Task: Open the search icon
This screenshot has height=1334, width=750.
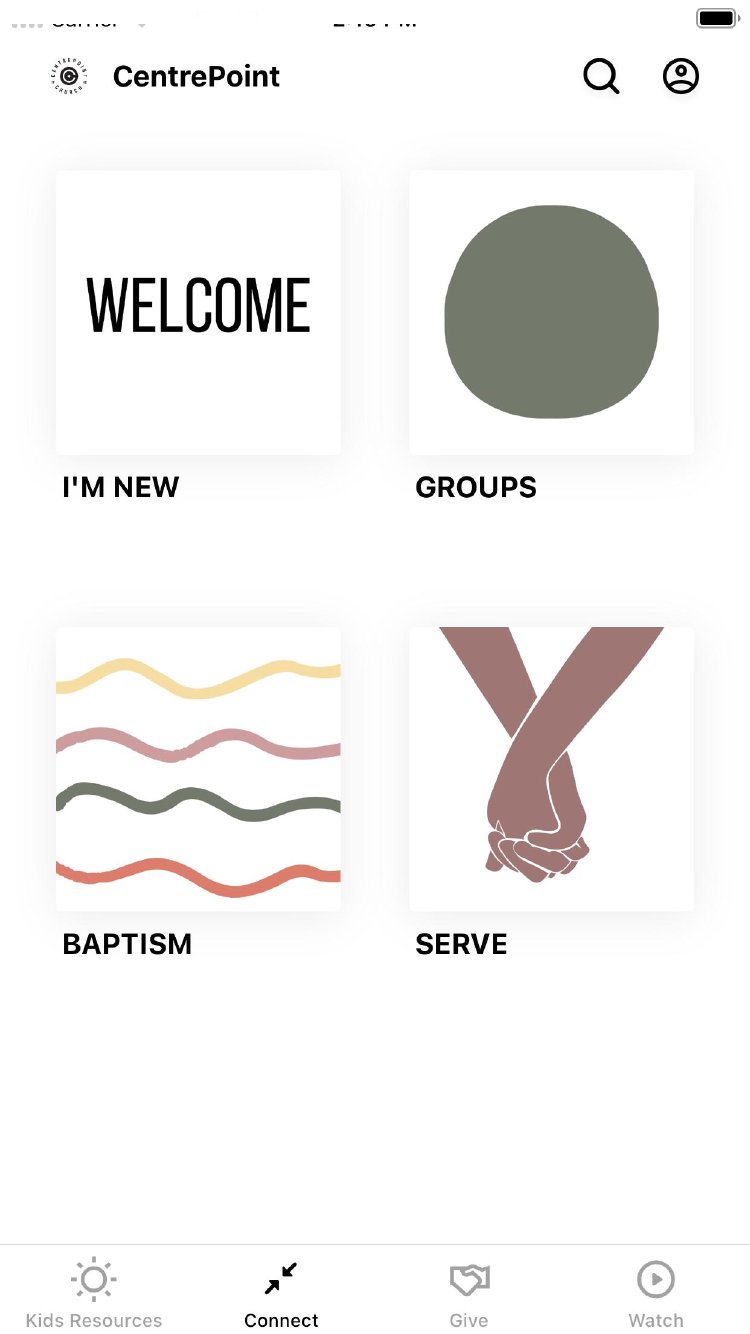Action: point(601,76)
